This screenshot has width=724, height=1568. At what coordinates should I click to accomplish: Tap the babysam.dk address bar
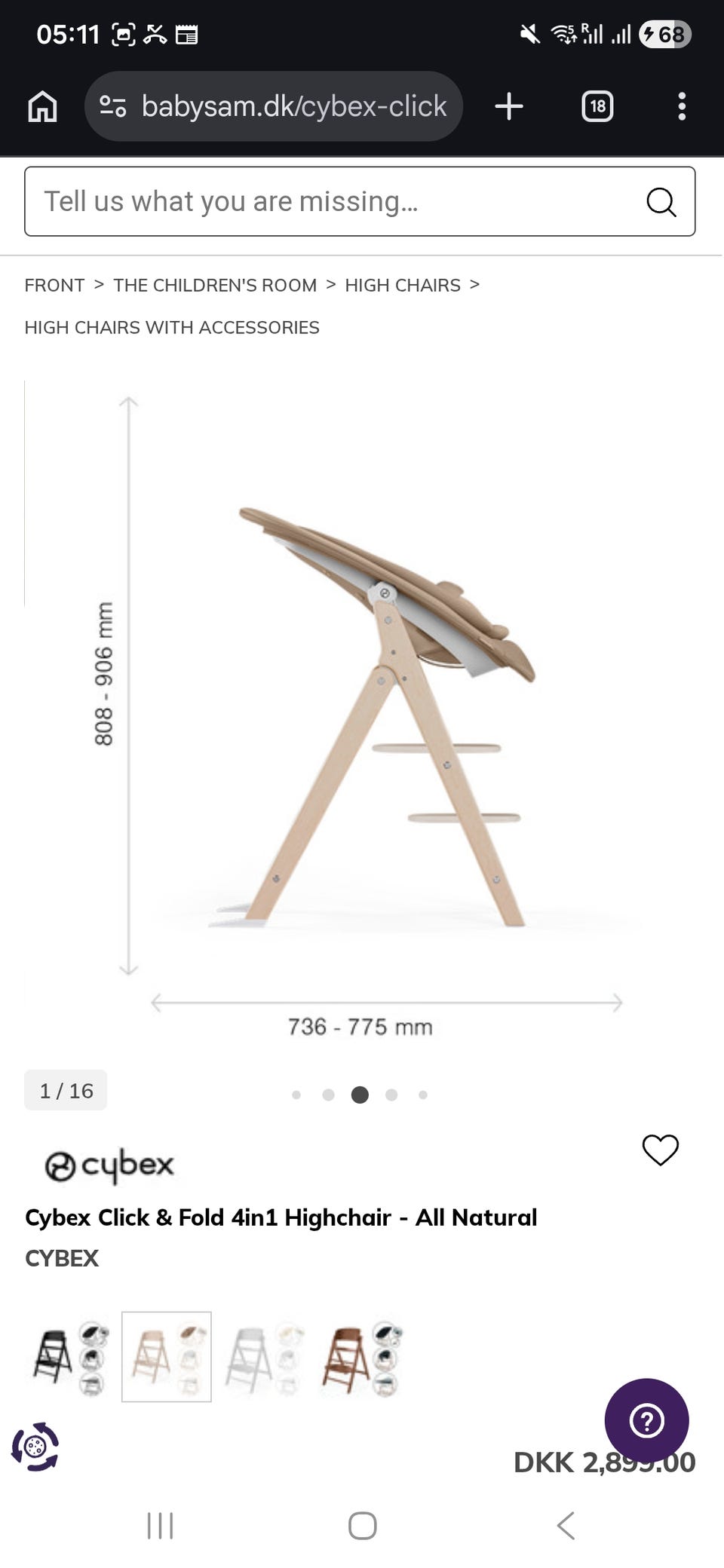coord(273,106)
